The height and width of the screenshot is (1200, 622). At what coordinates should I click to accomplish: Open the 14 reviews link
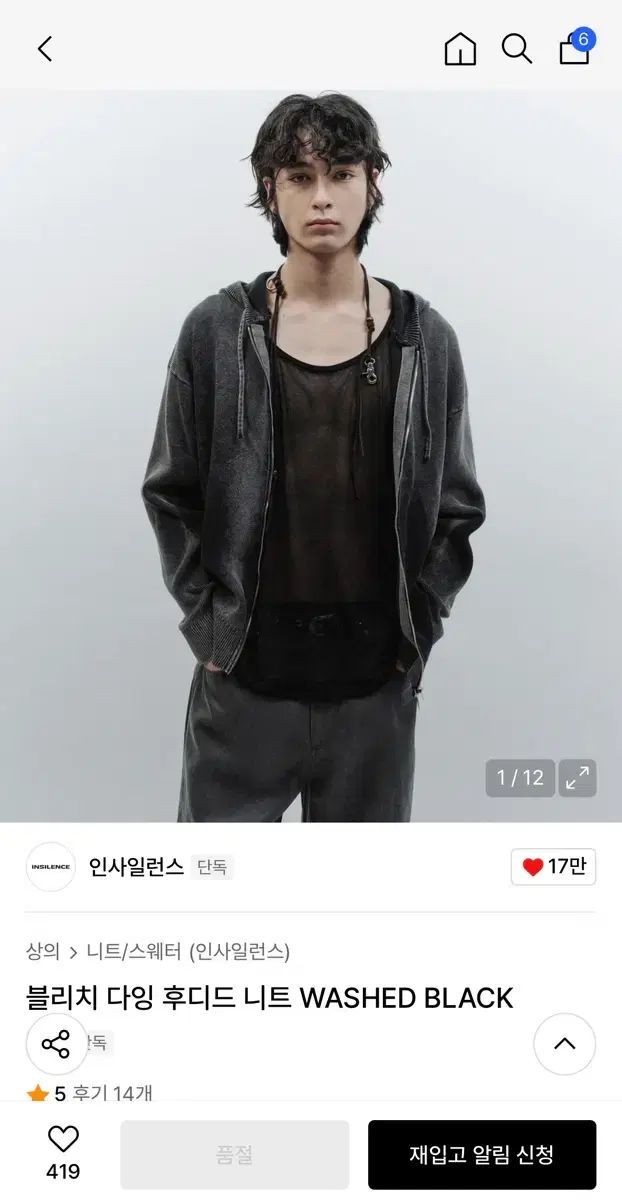click(117, 1093)
